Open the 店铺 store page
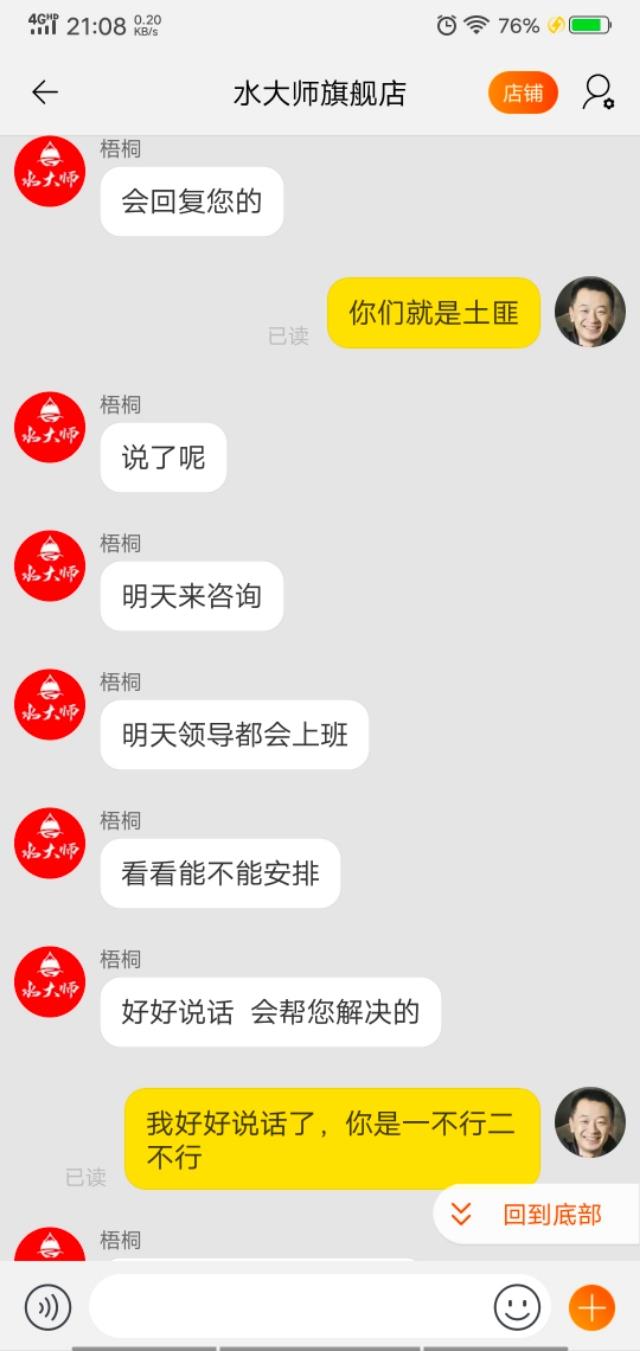Image resolution: width=640 pixels, height=1351 pixels. click(522, 93)
